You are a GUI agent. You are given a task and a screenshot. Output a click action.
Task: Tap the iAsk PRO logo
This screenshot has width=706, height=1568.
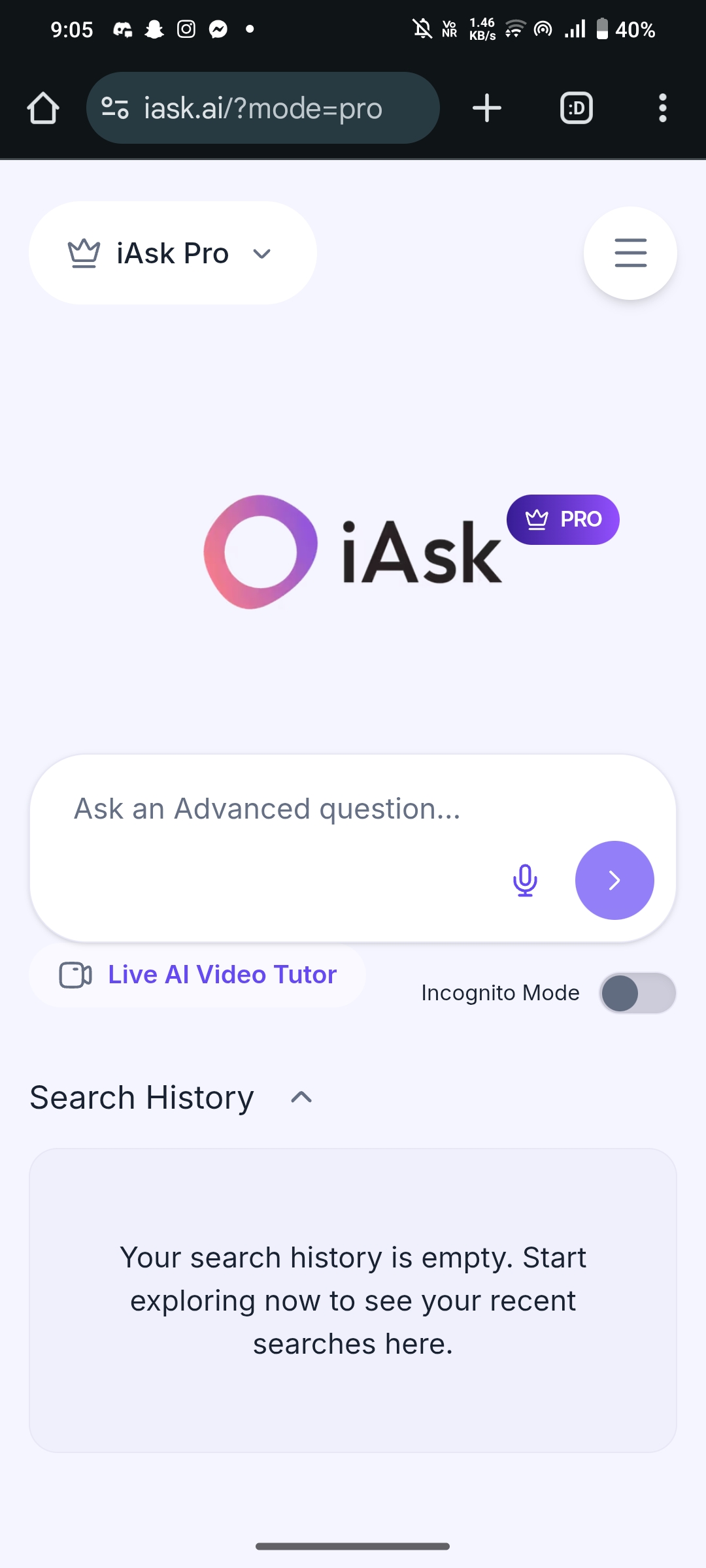(x=392, y=552)
